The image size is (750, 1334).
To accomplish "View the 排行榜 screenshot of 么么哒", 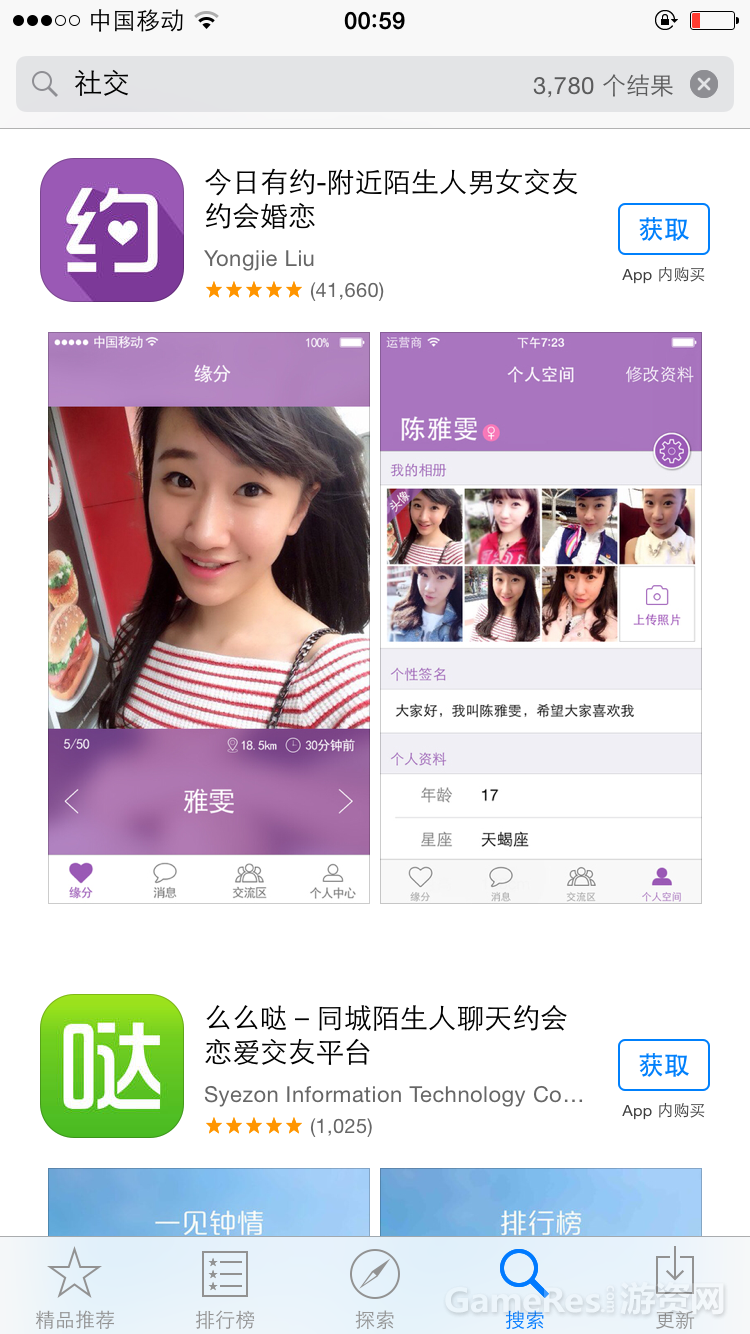I will click(x=541, y=1202).
